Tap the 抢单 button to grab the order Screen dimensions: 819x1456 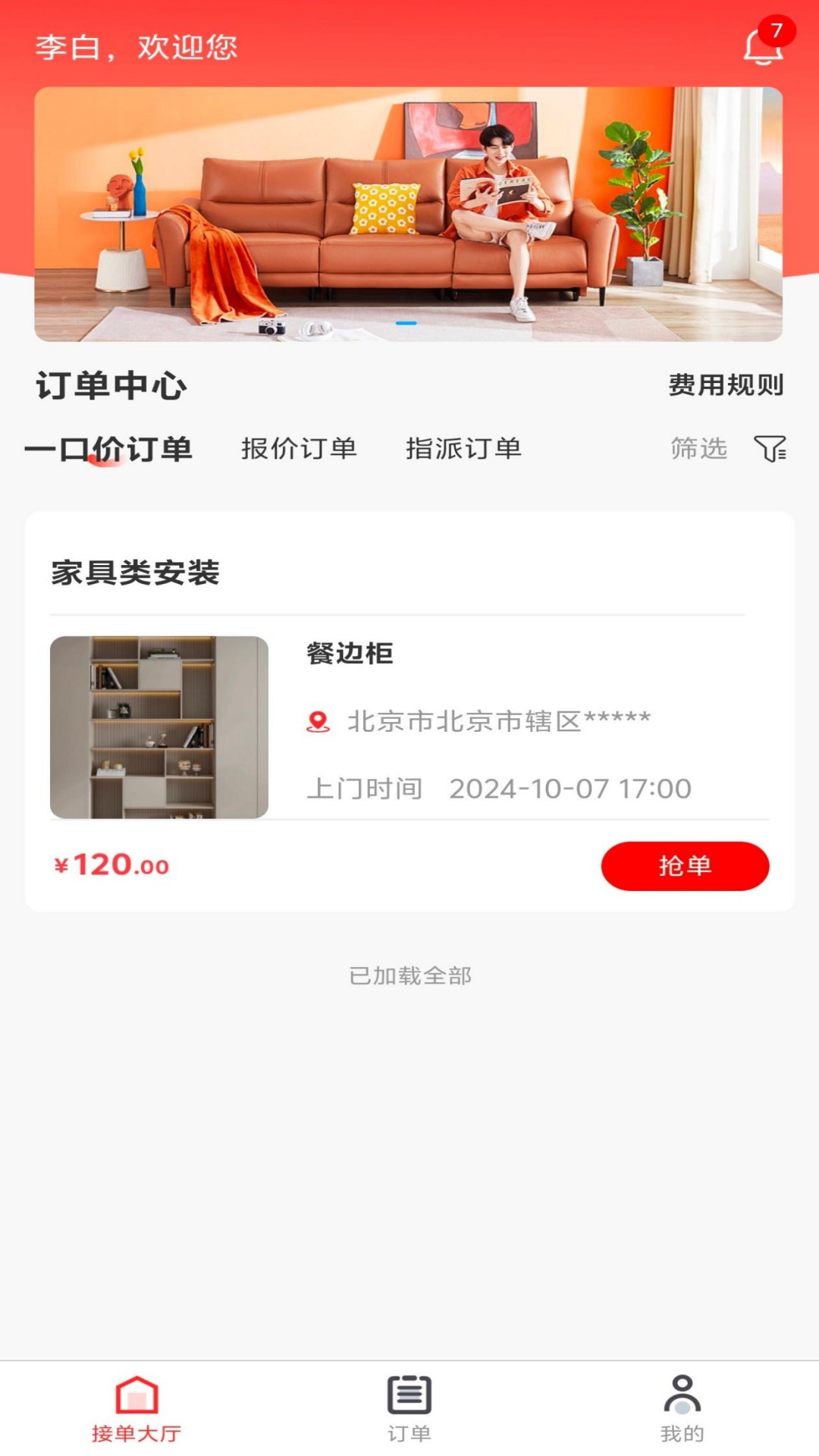(x=683, y=865)
